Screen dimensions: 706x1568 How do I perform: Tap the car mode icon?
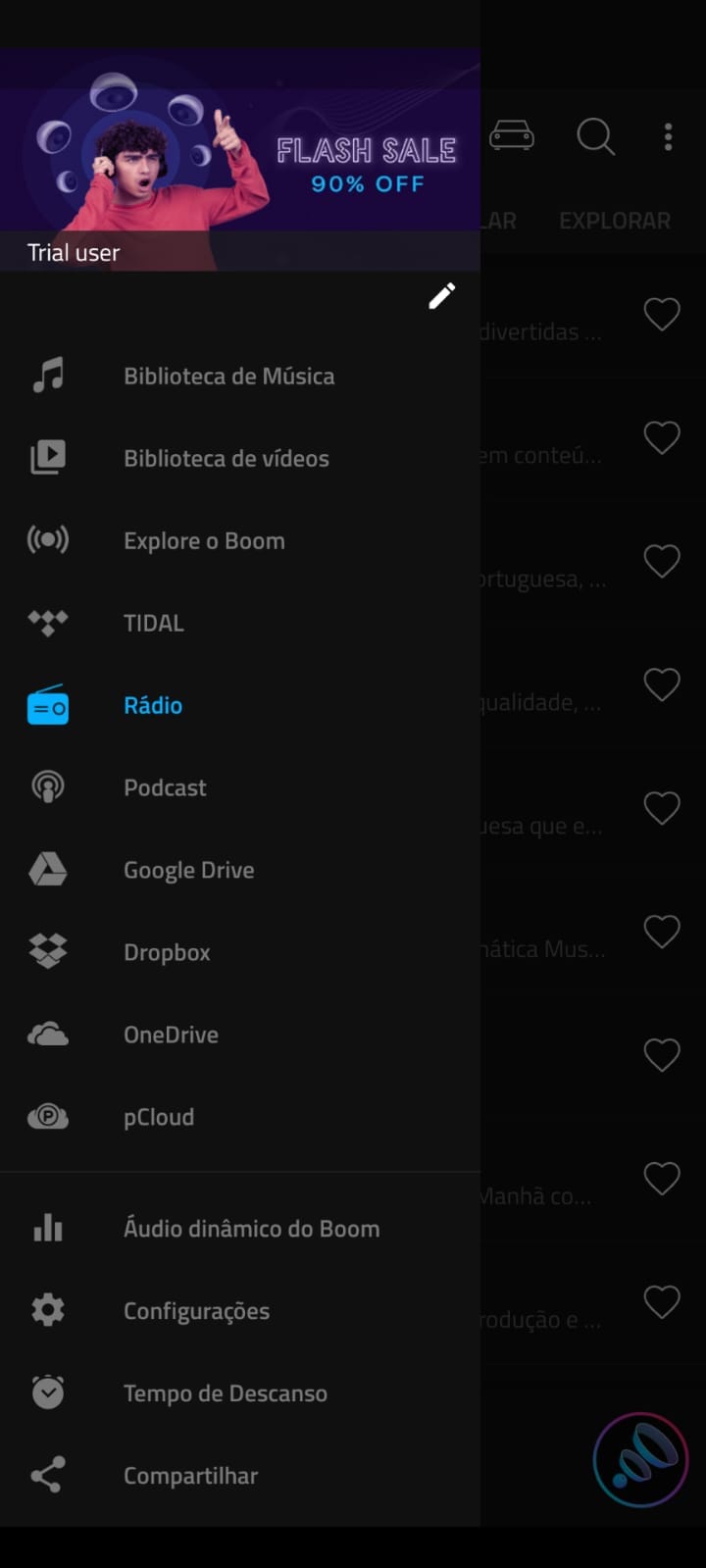click(512, 135)
